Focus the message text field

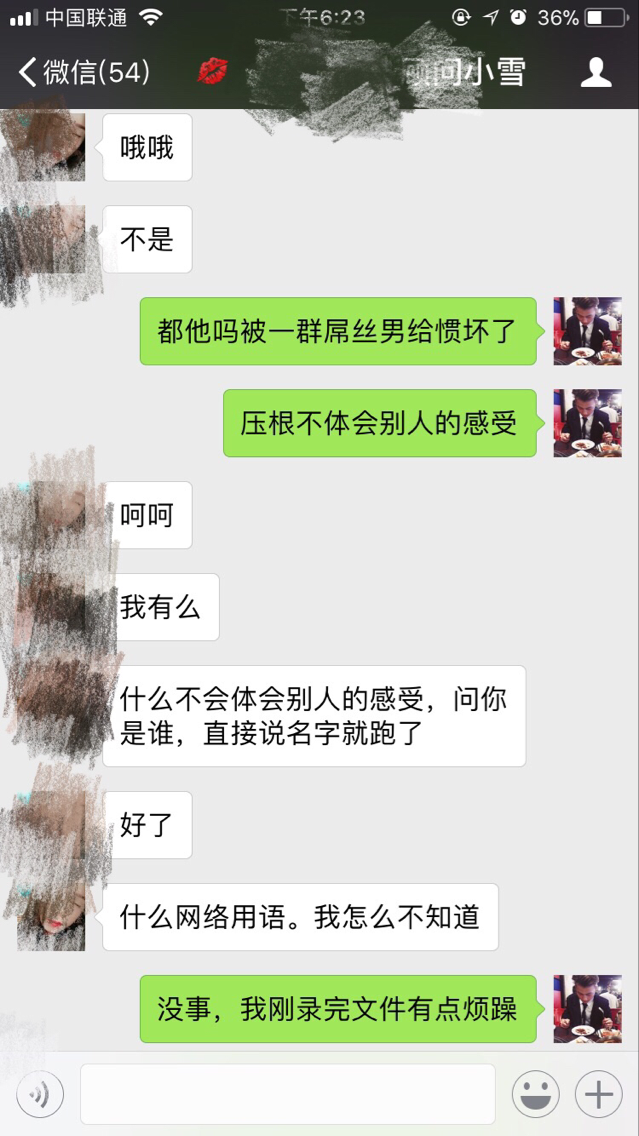click(x=287, y=1094)
